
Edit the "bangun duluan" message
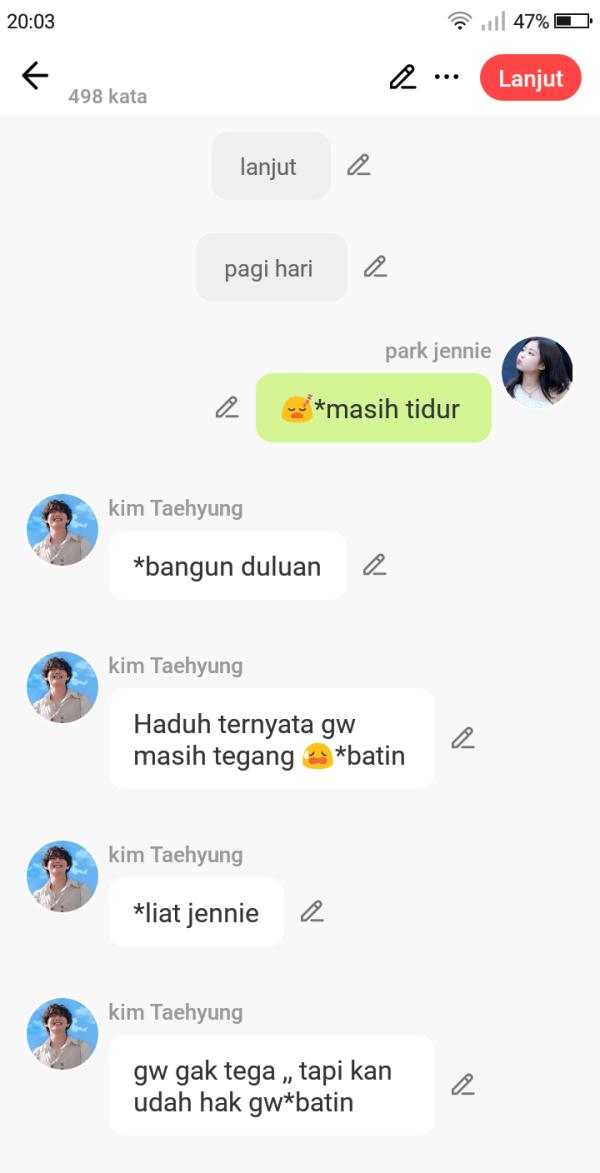coord(374,565)
